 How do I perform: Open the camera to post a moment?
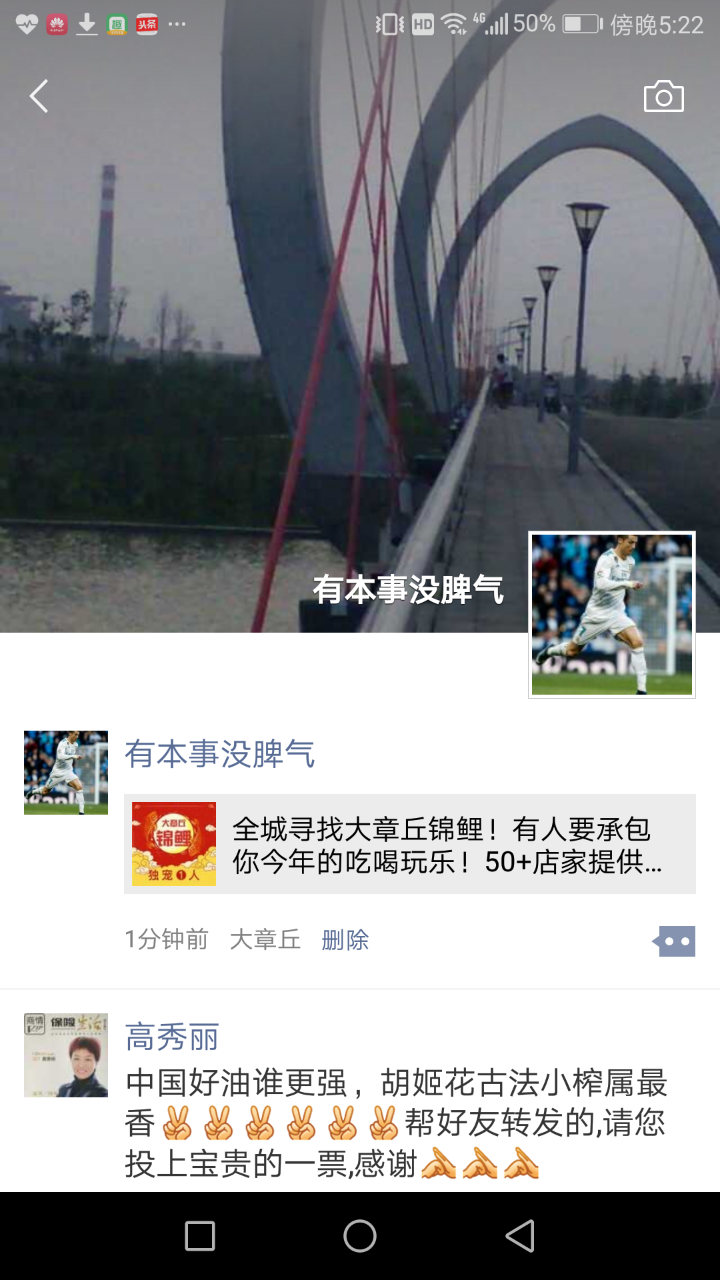coord(663,97)
